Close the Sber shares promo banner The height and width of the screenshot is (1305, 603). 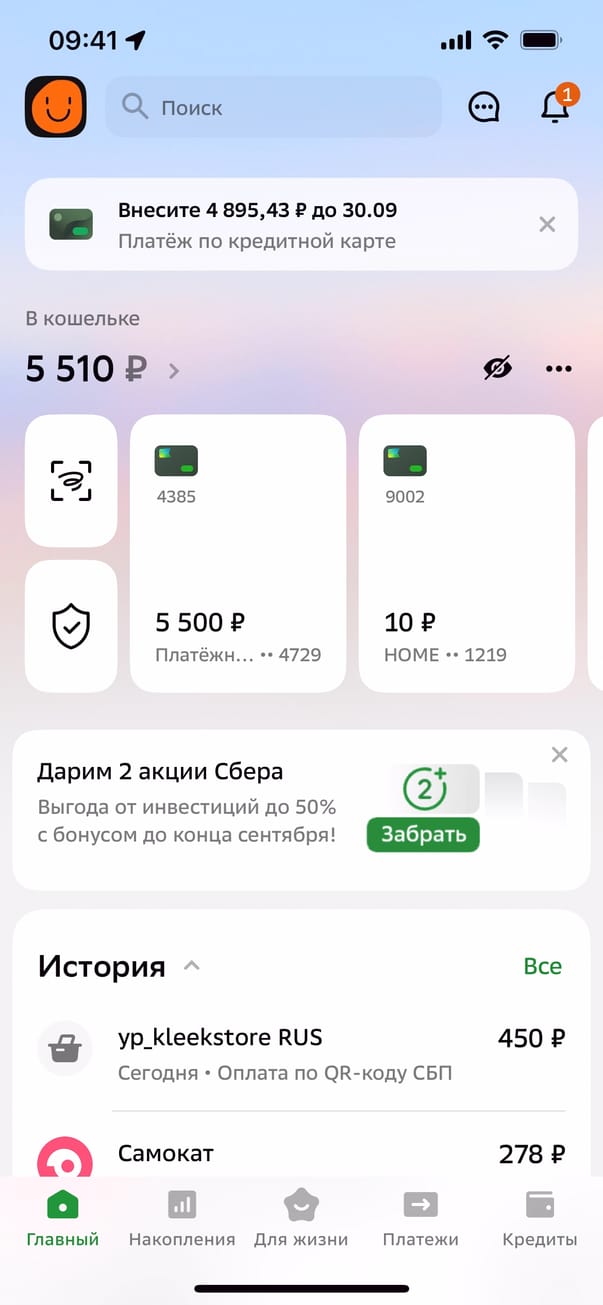coord(560,755)
